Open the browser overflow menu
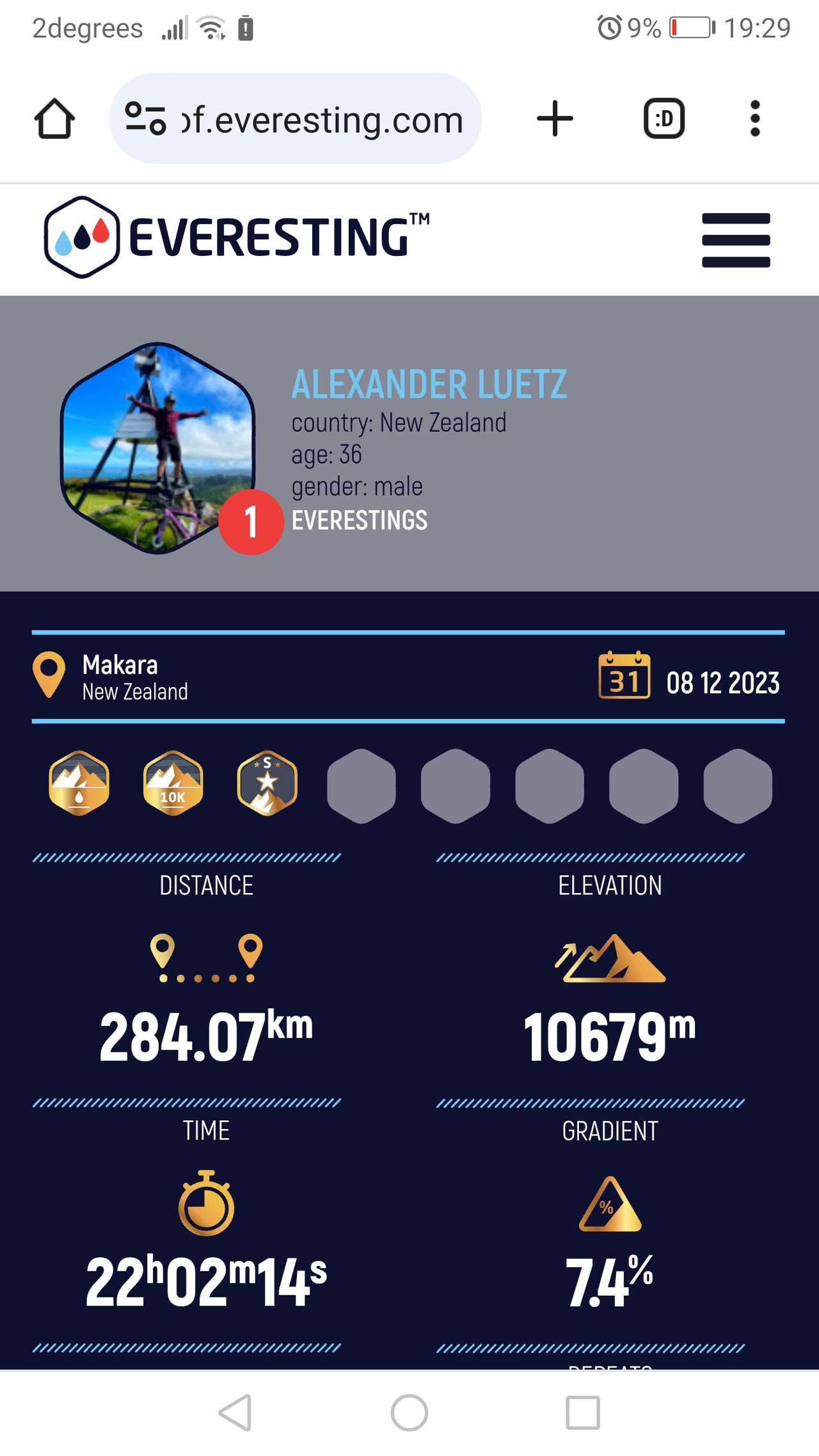This screenshot has width=819, height=1456. pyautogui.click(x=755, y=119)
